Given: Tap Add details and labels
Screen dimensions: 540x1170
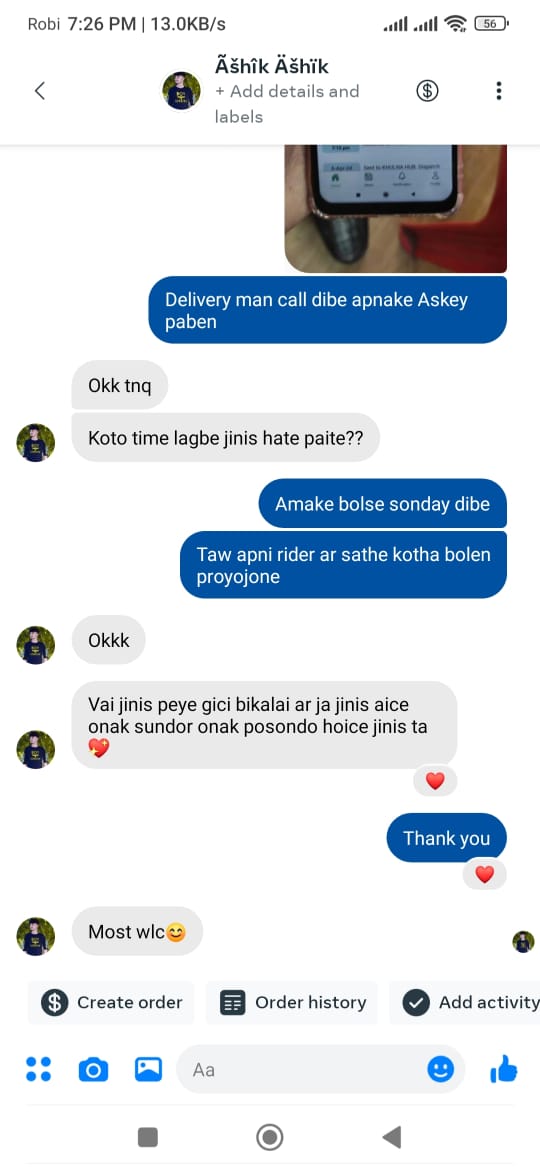Looking at the screenshot, I should pos(287,104).
